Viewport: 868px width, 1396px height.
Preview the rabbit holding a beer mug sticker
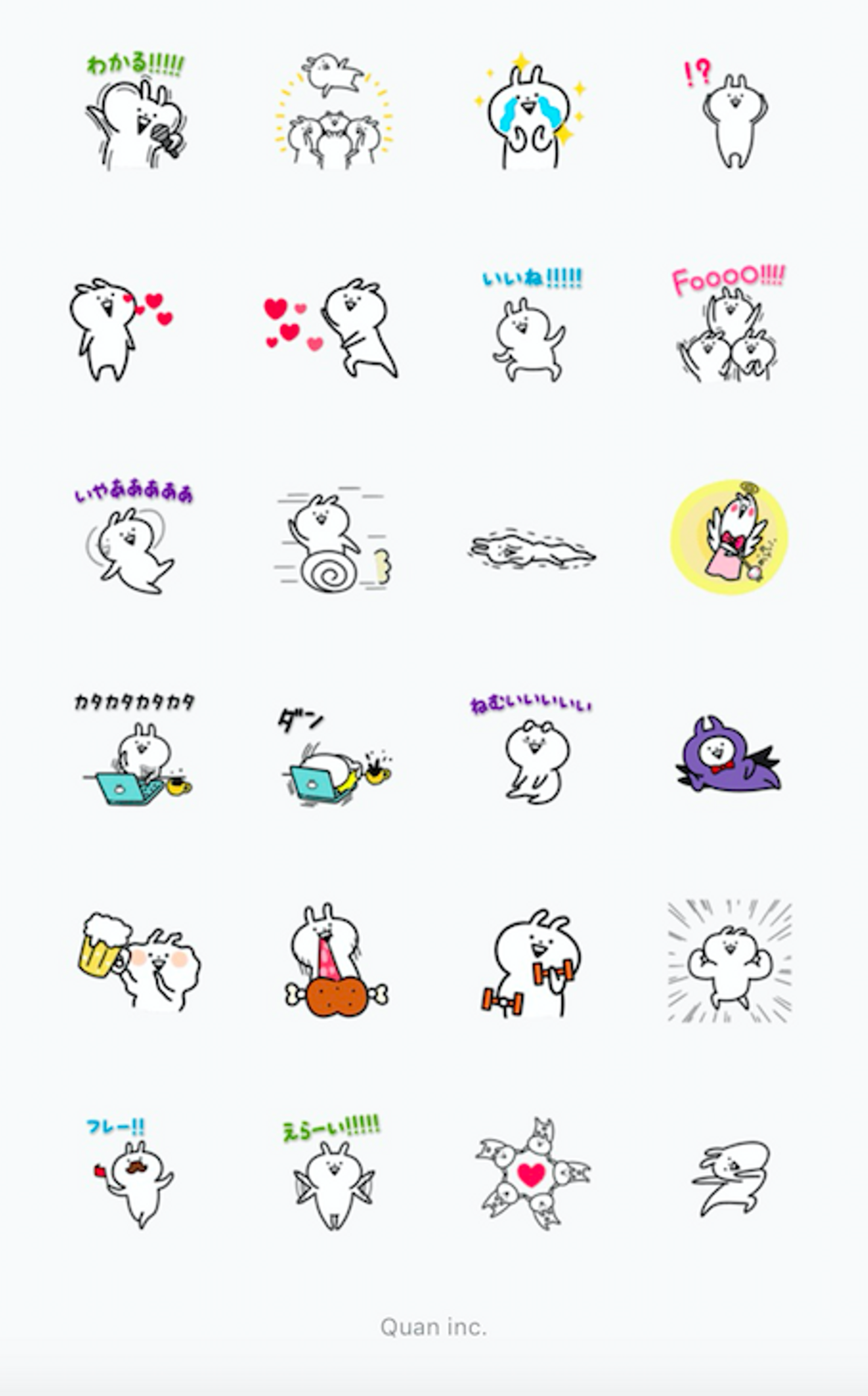[x=139, y=963]
